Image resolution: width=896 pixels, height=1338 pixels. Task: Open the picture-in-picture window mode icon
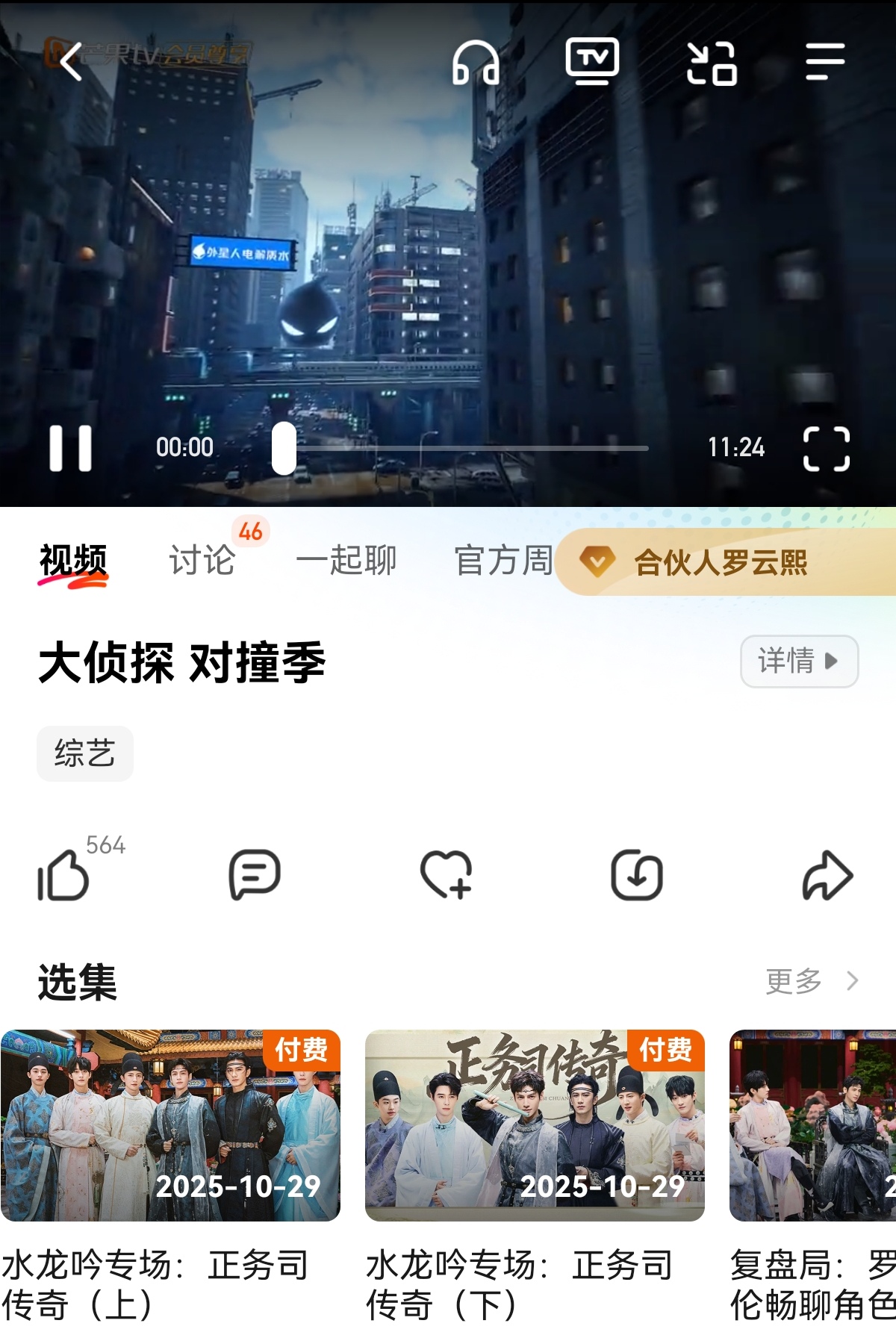point(711,63)
